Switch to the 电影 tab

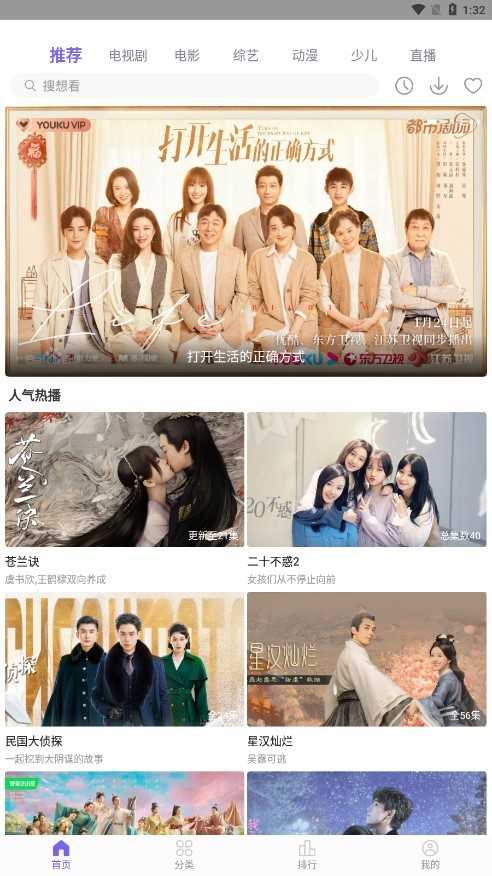(x=187, y=55)
